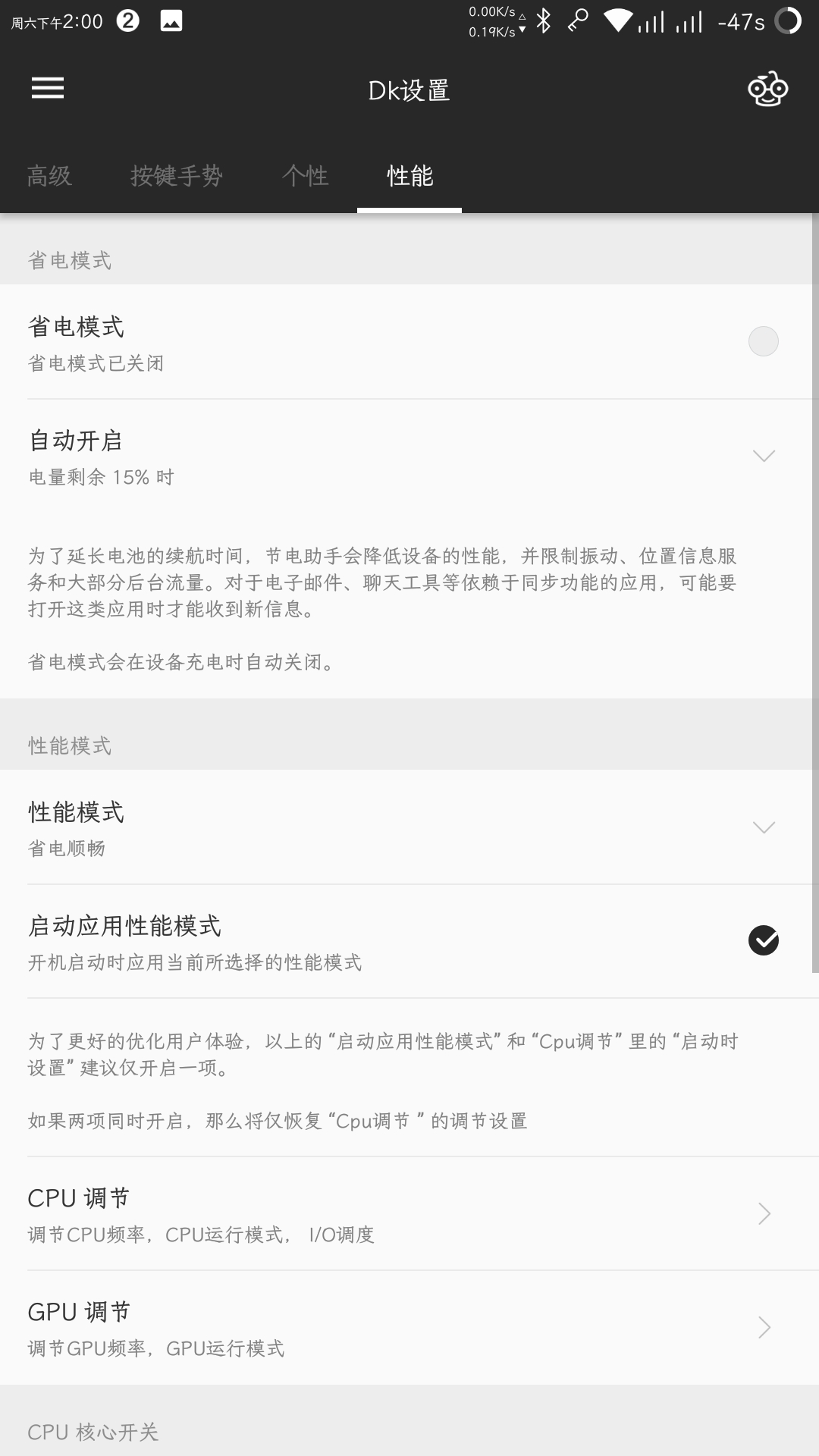819x1456 pixels.
Task: Switch to the 高级 tab
Action: coord(49,176)
